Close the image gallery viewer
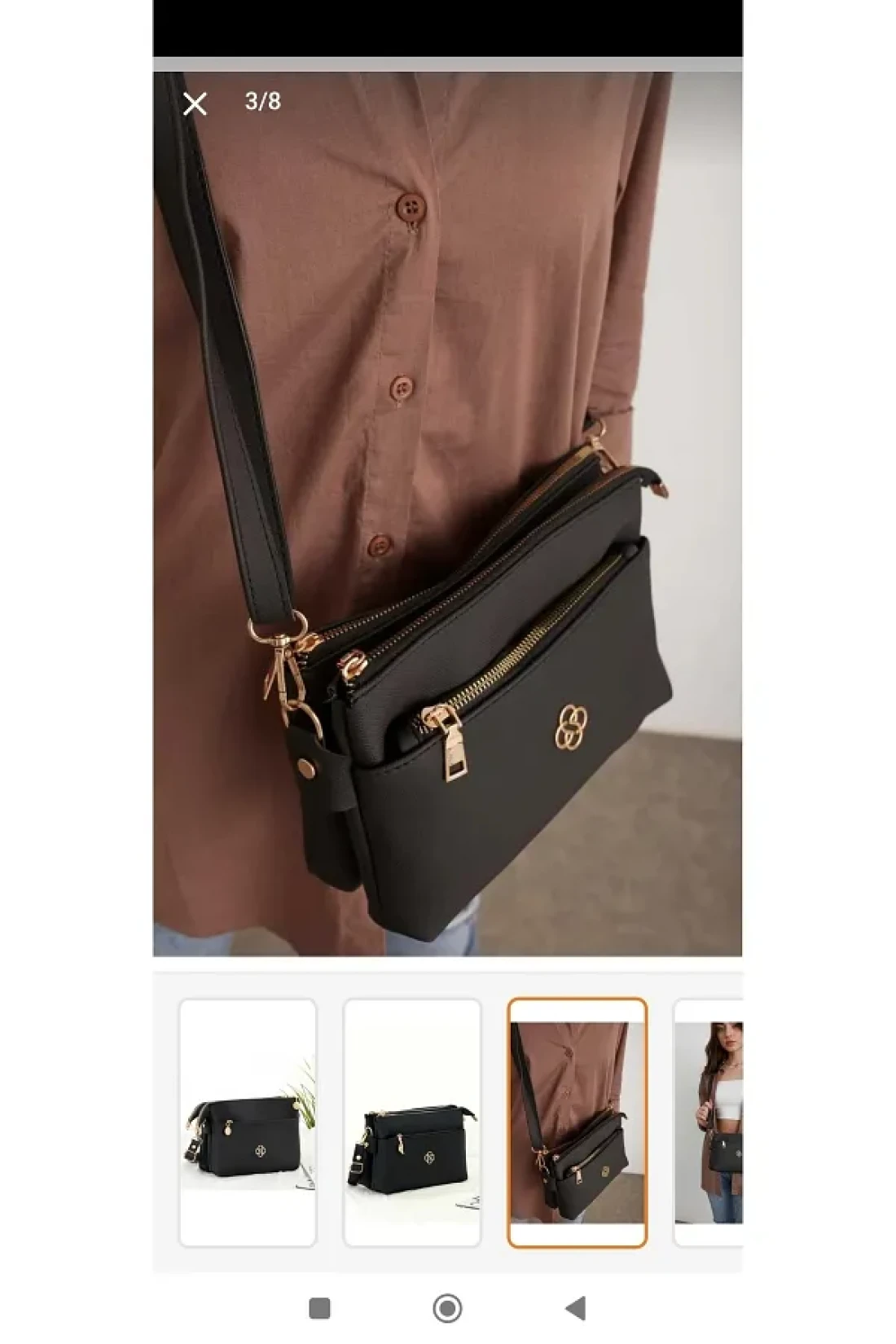 point(195,103)
